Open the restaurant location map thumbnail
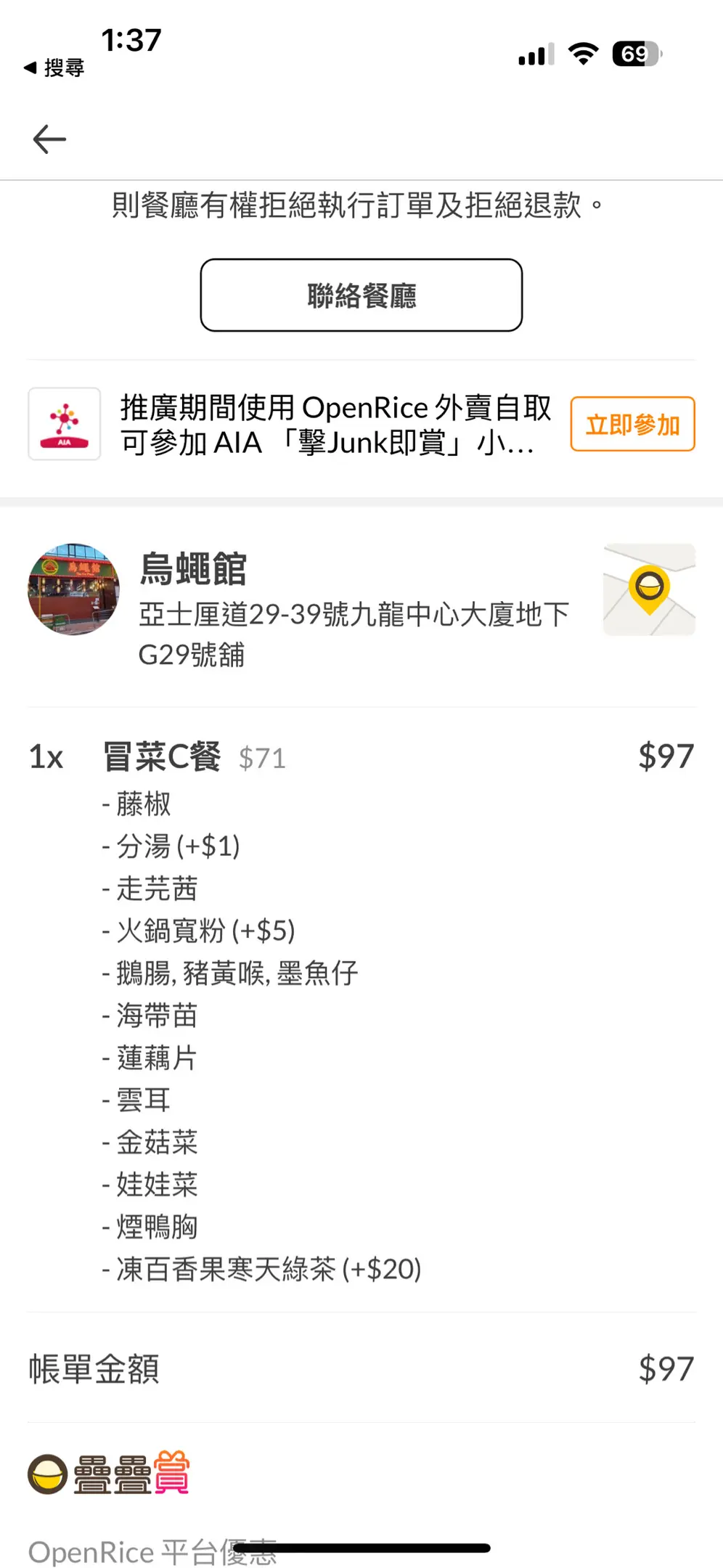The image size is (723, 1568). [649, 589]
